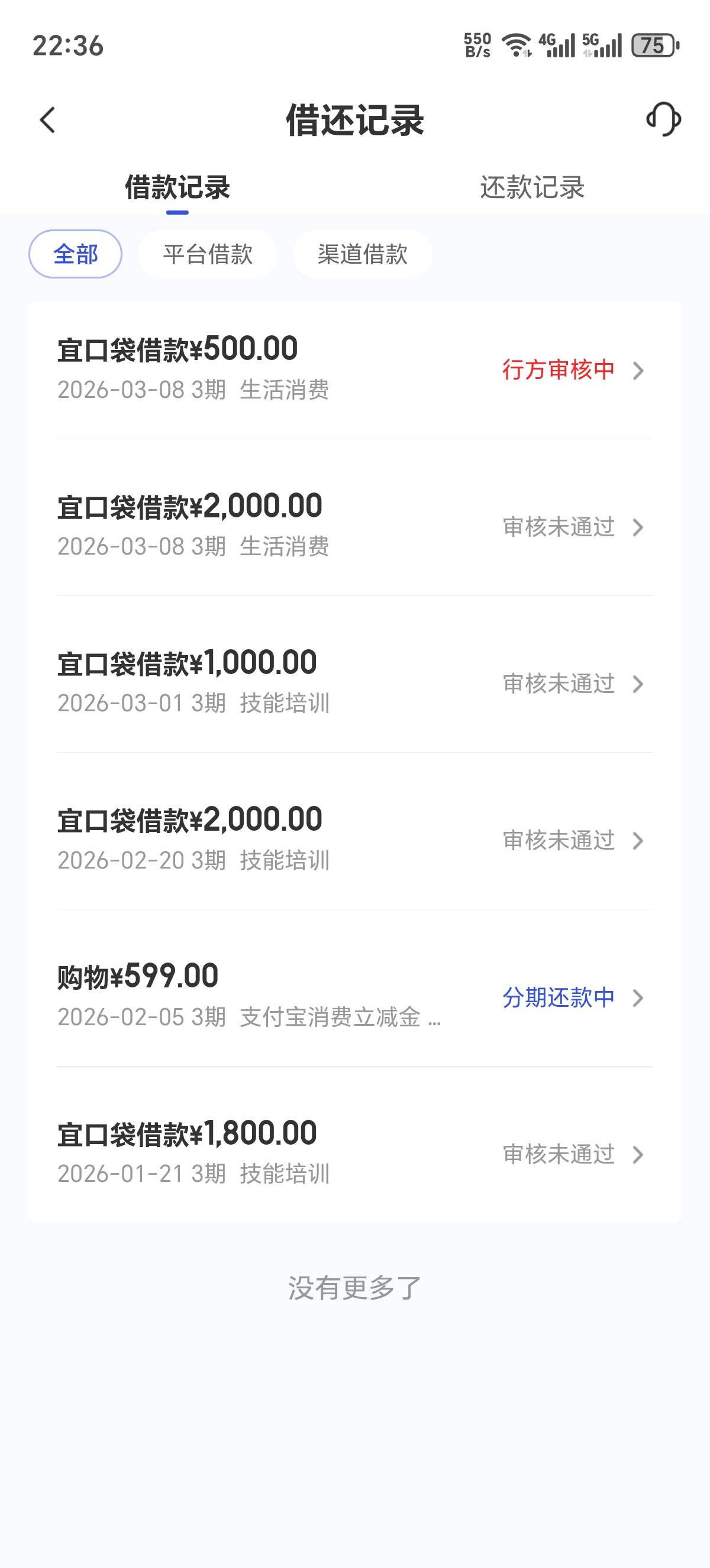Filter by 平台借款

click(x=208, y=254)
